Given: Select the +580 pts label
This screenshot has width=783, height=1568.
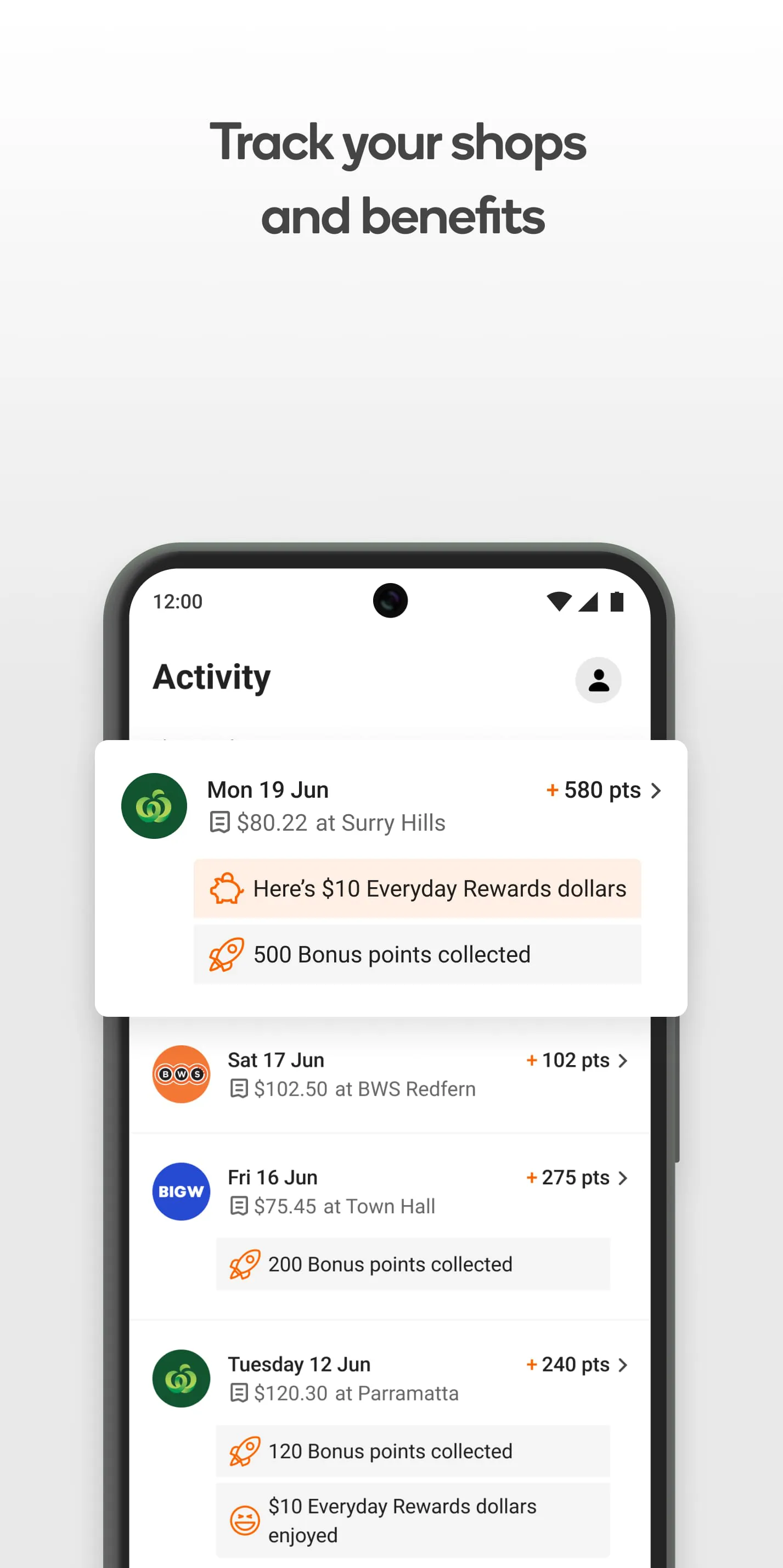Looking at the screenshot, I should coord(595,790).
